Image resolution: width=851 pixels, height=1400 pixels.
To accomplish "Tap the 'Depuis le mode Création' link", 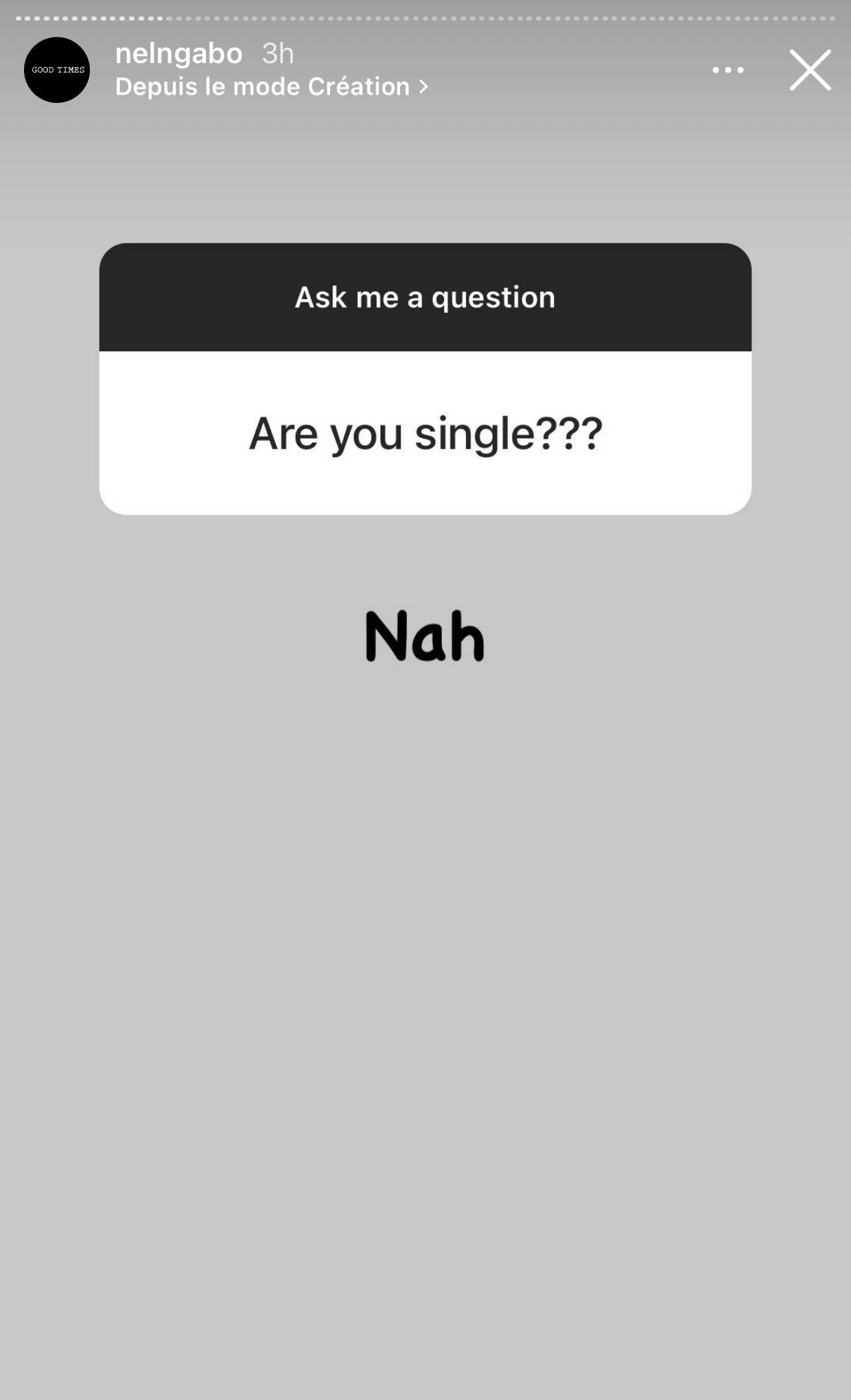I will (x=271, y=87).
